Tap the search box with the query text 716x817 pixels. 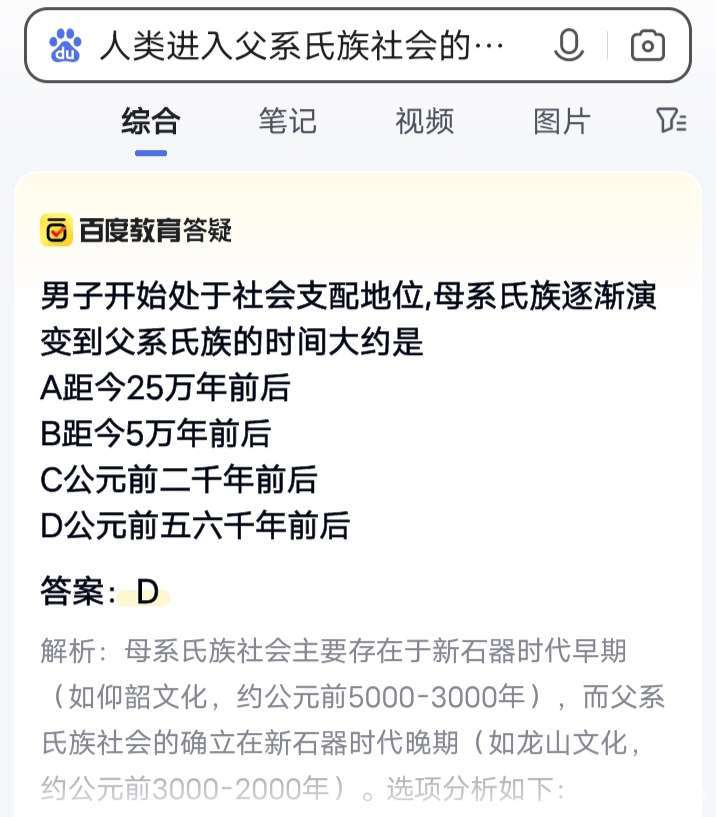[300, 45]
